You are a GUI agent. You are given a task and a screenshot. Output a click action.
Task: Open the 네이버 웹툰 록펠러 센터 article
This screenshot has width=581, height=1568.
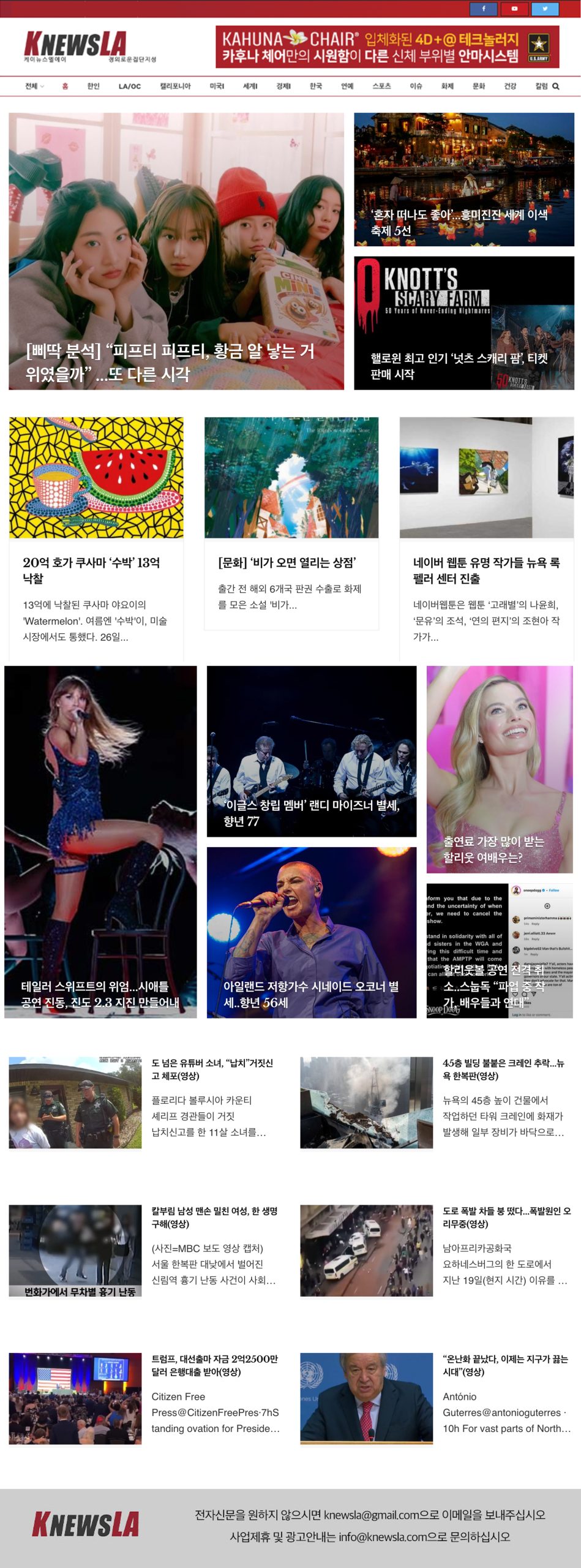pos(486,570)
